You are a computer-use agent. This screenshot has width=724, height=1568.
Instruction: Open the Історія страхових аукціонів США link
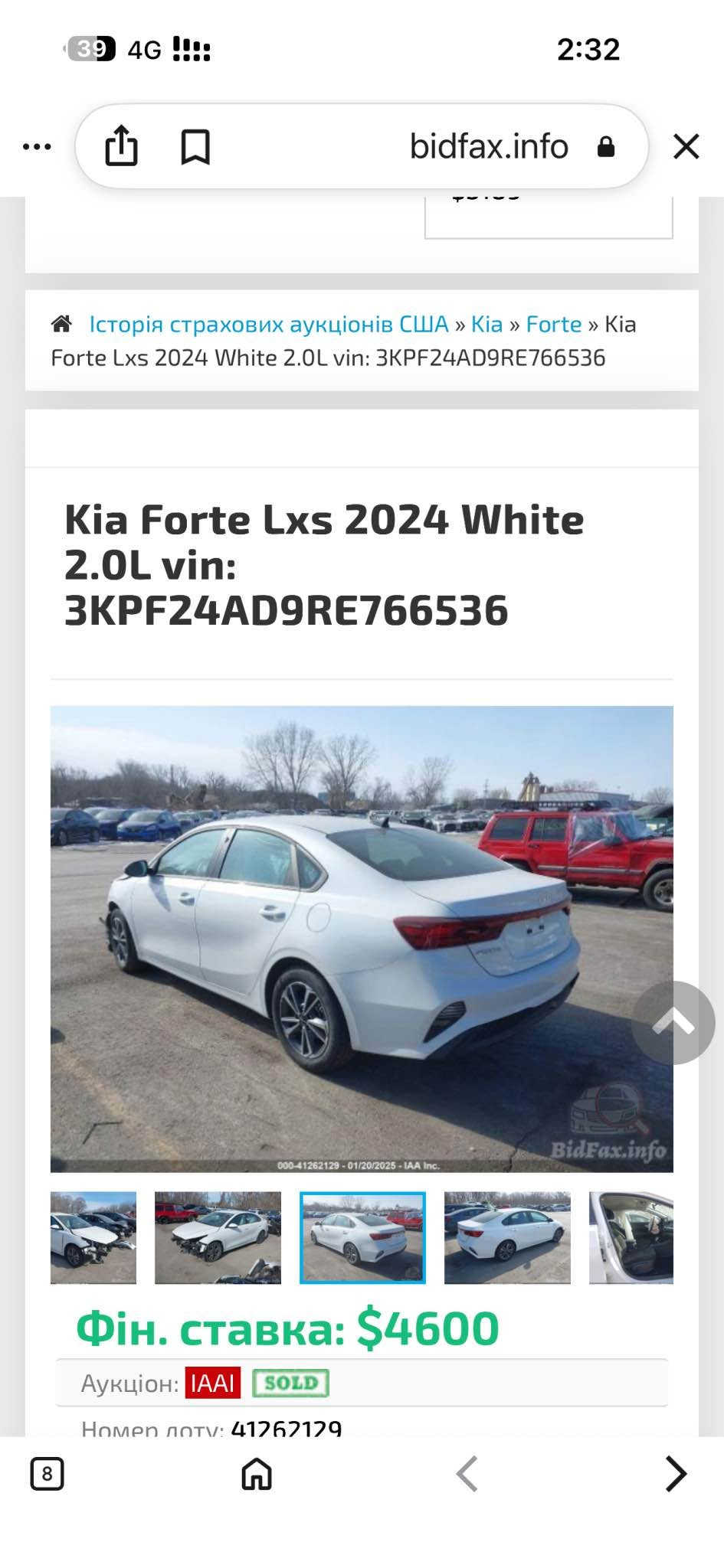click(x=269, y=324)
